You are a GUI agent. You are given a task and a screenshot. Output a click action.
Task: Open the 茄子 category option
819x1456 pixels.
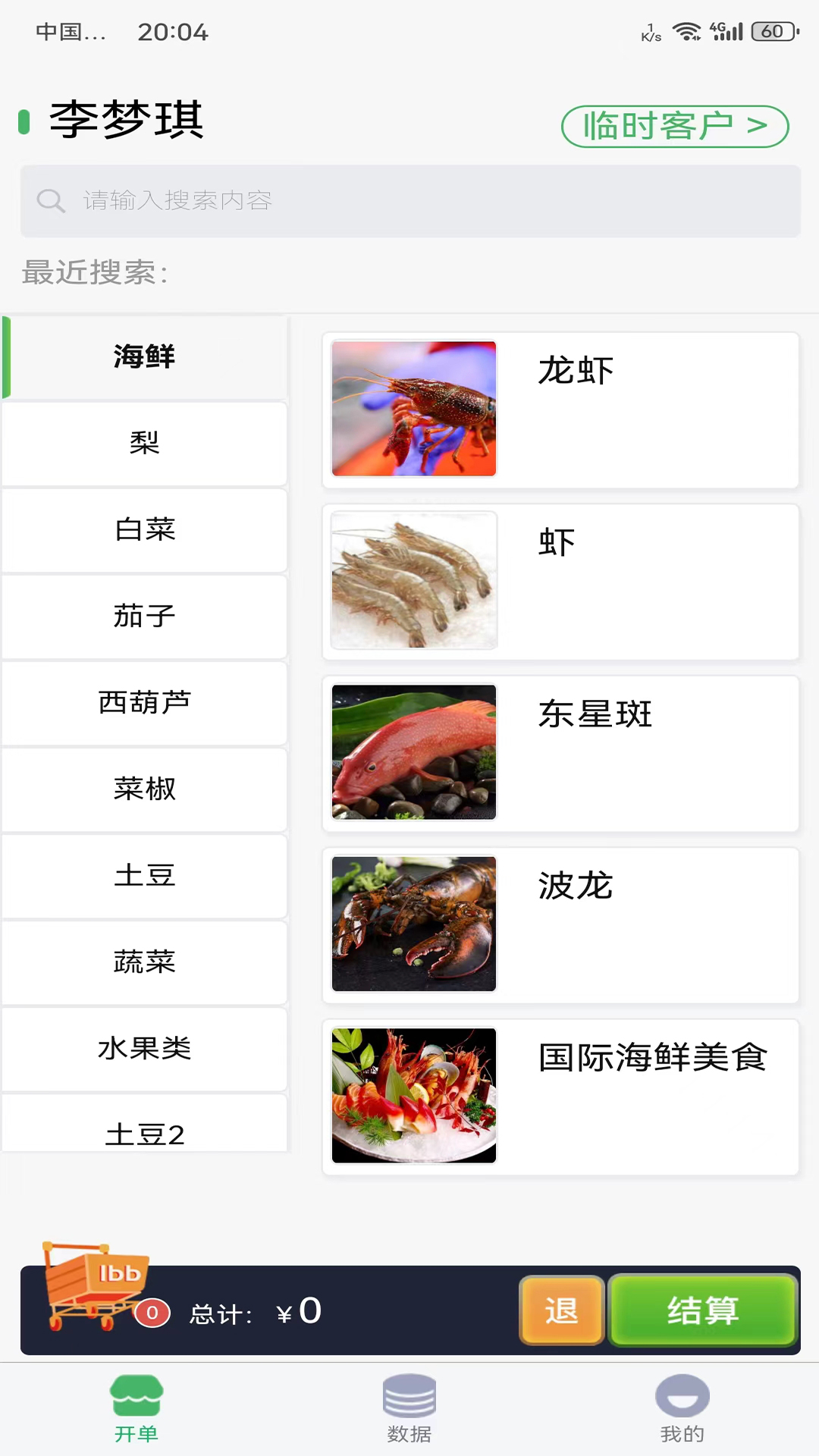pyautogui.click(x=144, y=617)
